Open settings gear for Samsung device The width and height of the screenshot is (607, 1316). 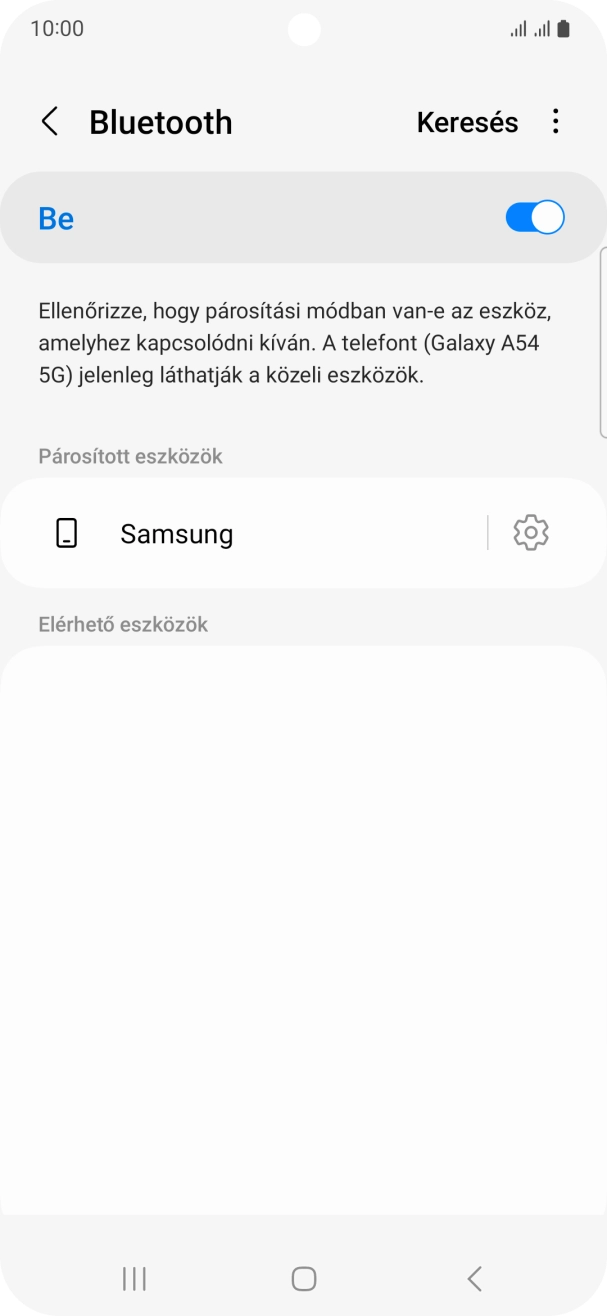pyautogui.click(x=531, y=533)
